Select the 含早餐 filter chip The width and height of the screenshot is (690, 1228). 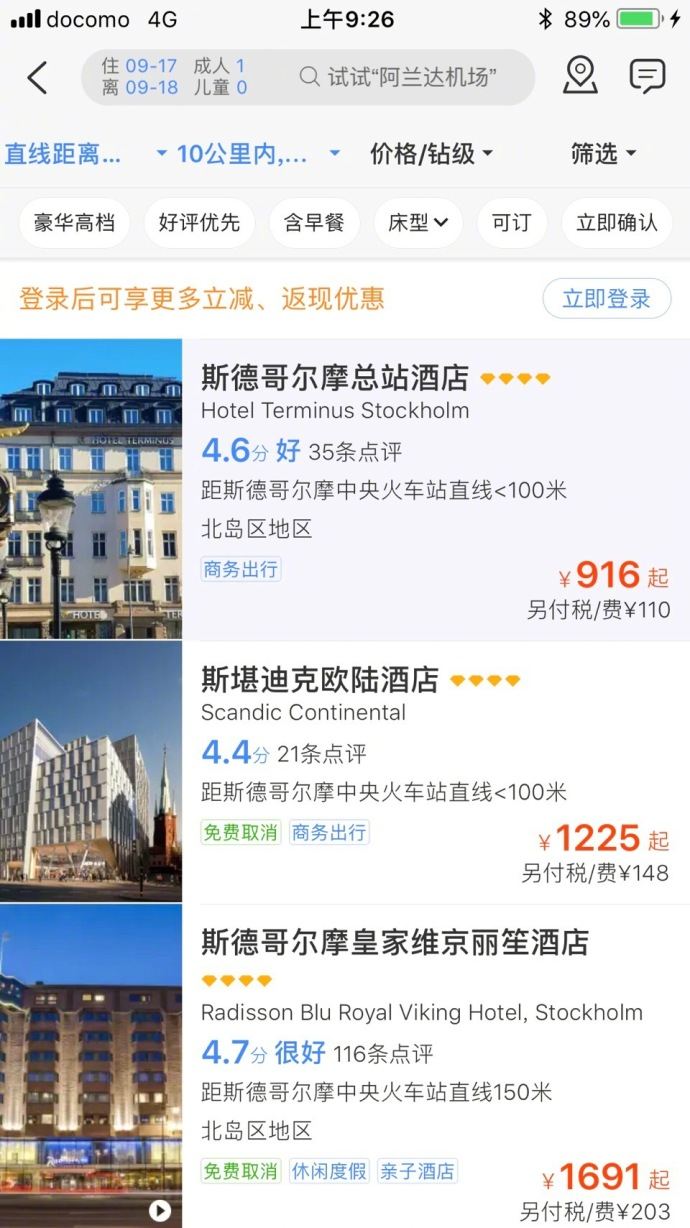(314, 222)
